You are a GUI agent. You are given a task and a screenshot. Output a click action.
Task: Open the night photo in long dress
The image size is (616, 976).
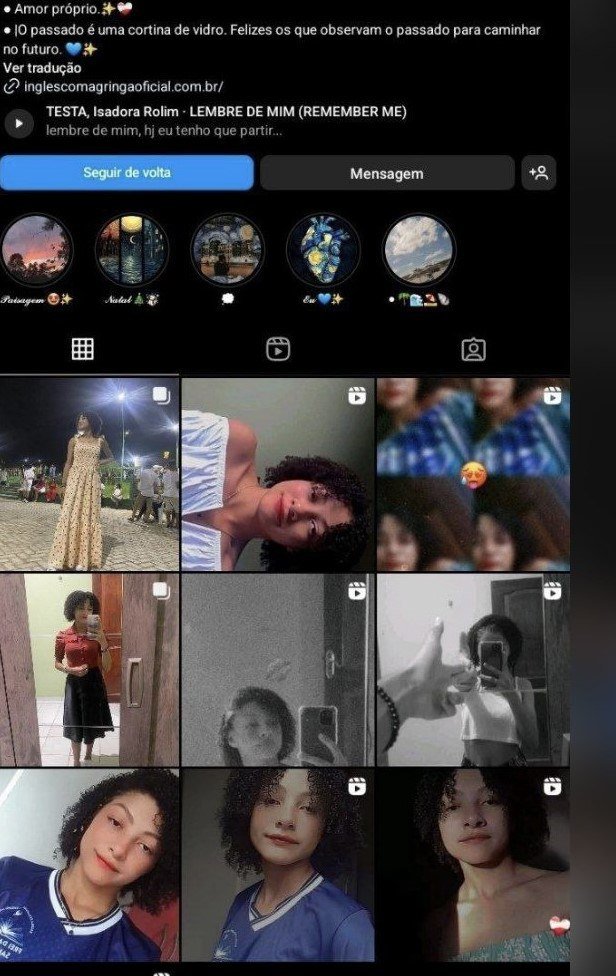[x=89, y=474]
